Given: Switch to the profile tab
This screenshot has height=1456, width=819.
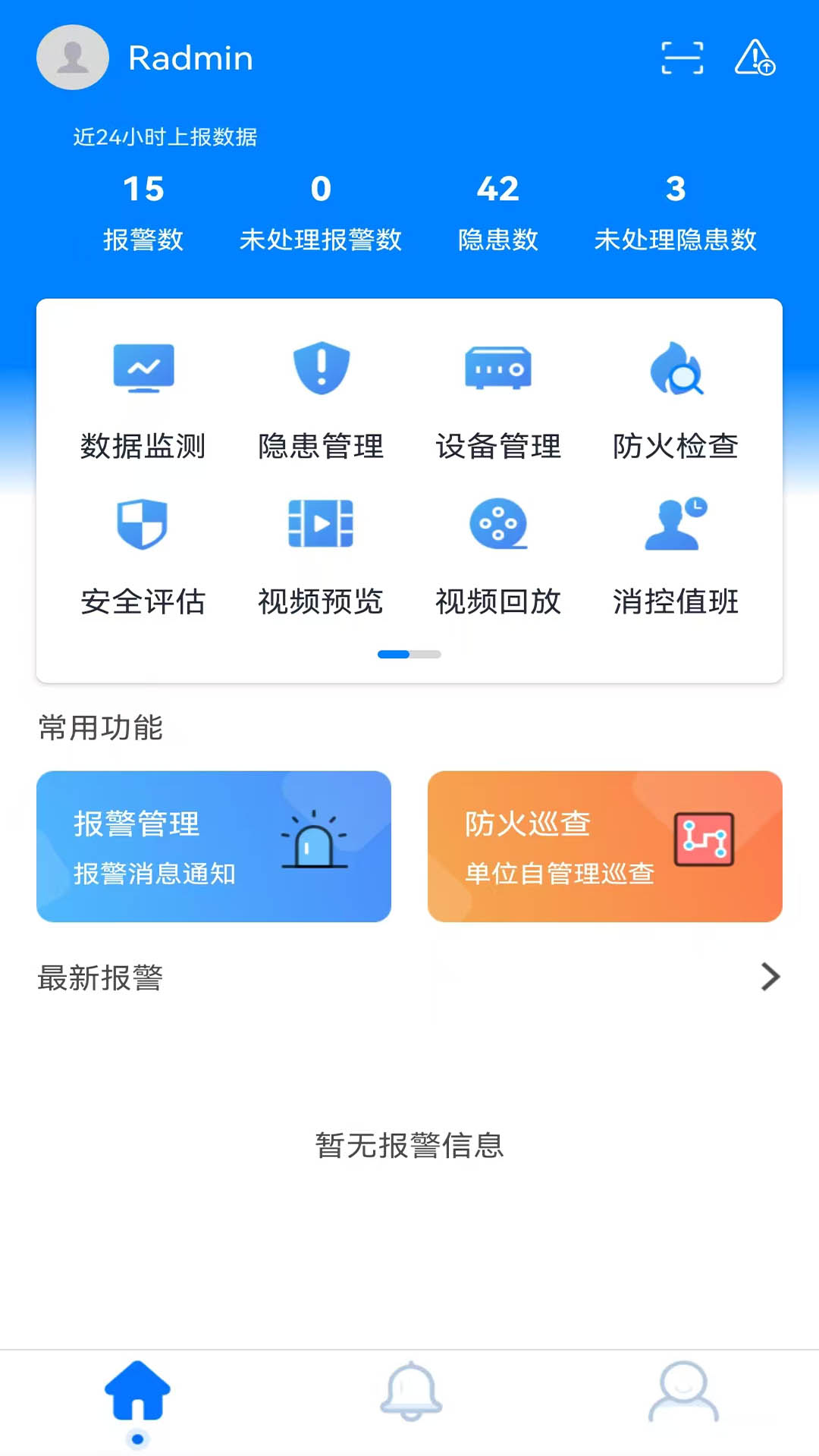Looking at the screenshot, I should coord(683,1392).
